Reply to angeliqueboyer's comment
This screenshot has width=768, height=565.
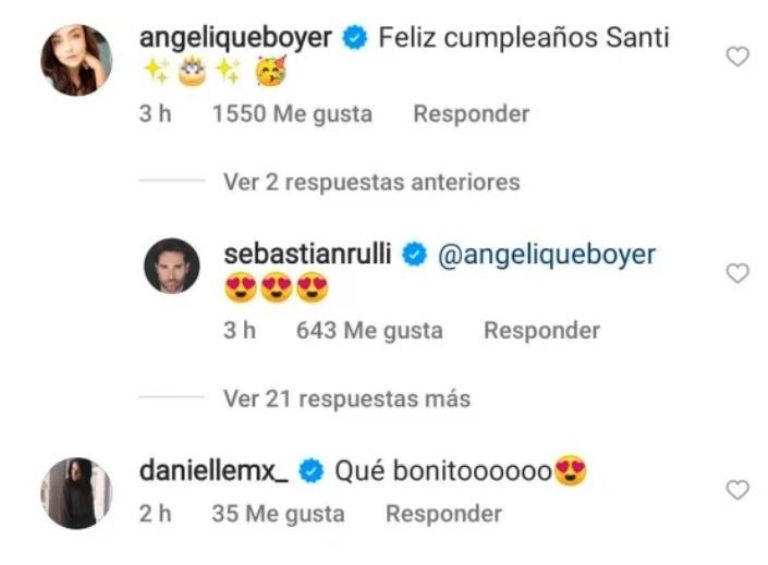coord(471,114)
